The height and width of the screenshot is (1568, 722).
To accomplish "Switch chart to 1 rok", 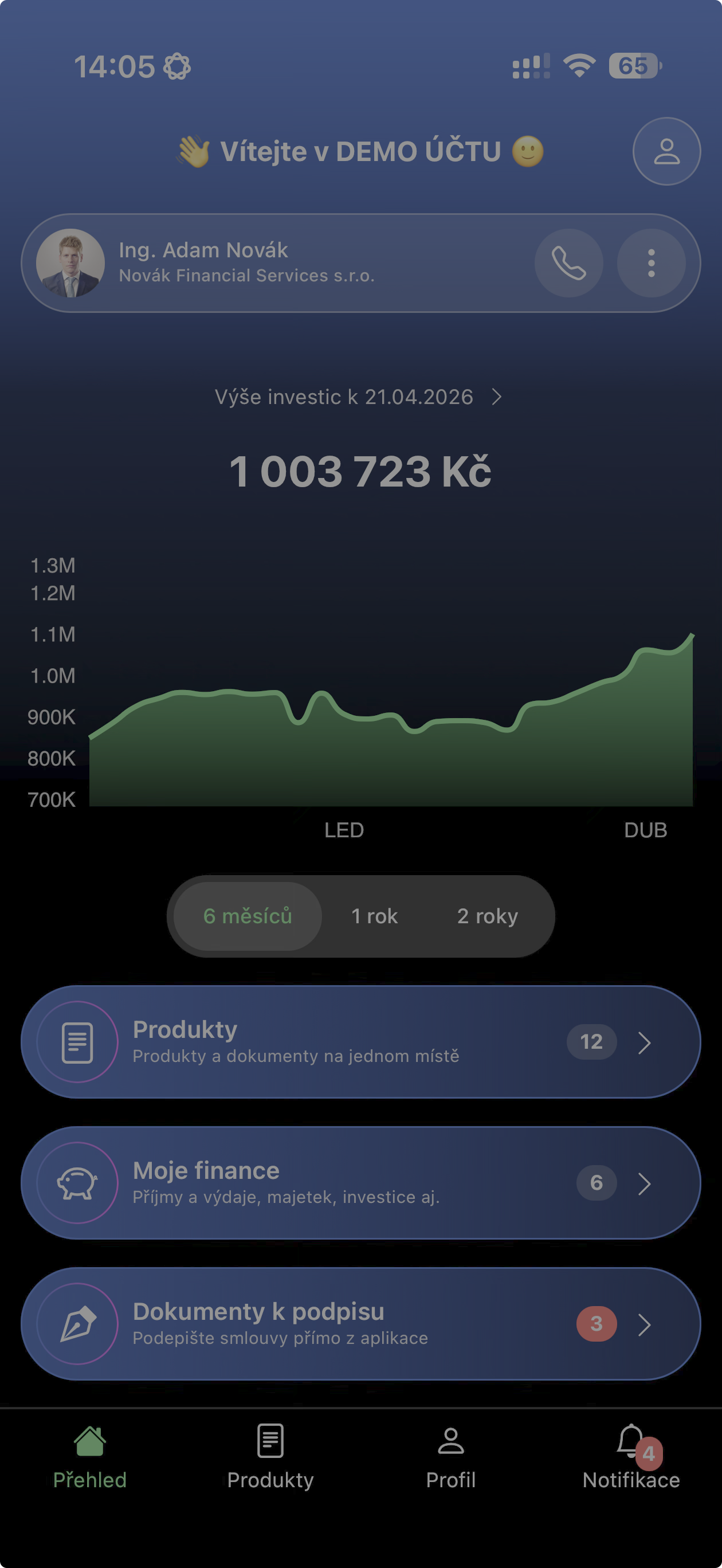I will (374, 916).
